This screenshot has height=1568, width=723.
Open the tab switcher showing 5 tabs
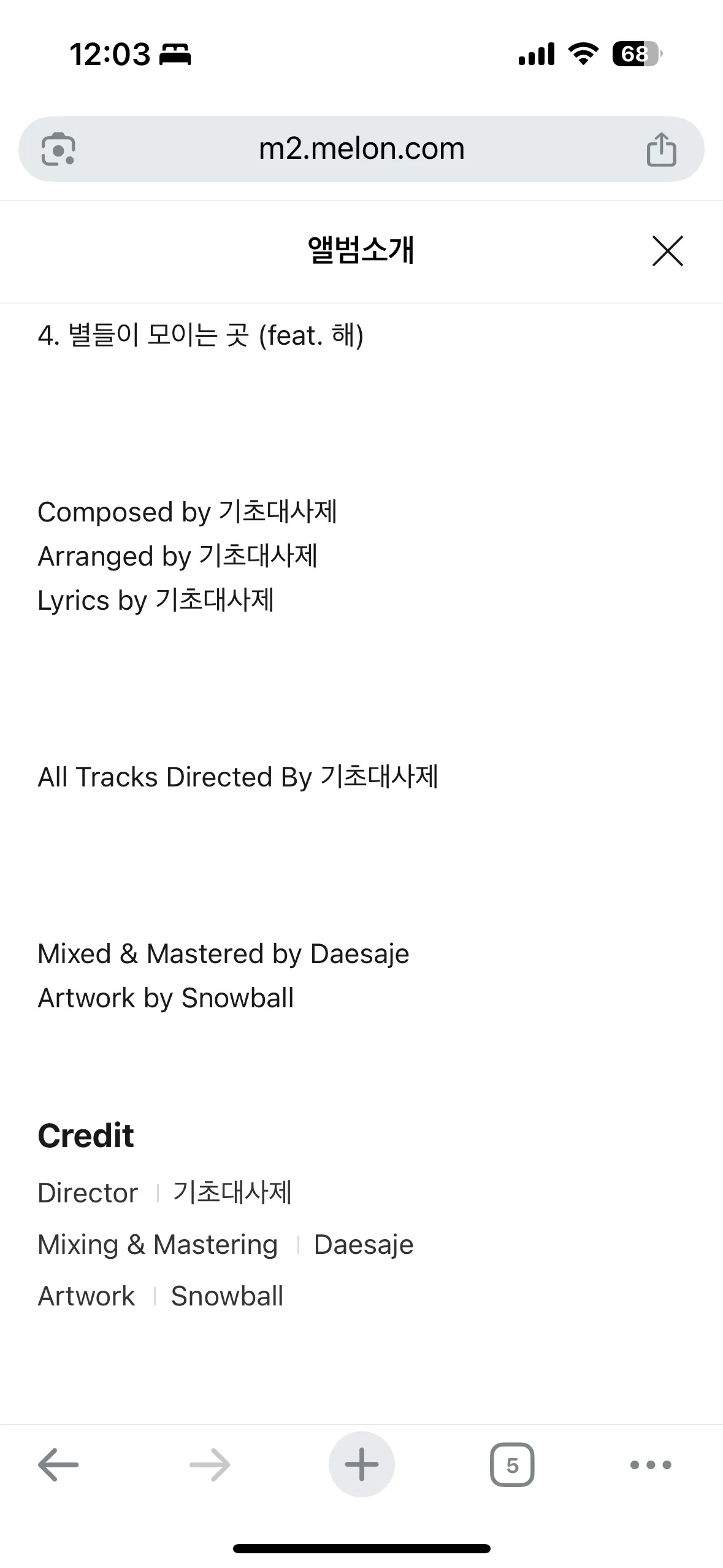[x=512, y=1464]
